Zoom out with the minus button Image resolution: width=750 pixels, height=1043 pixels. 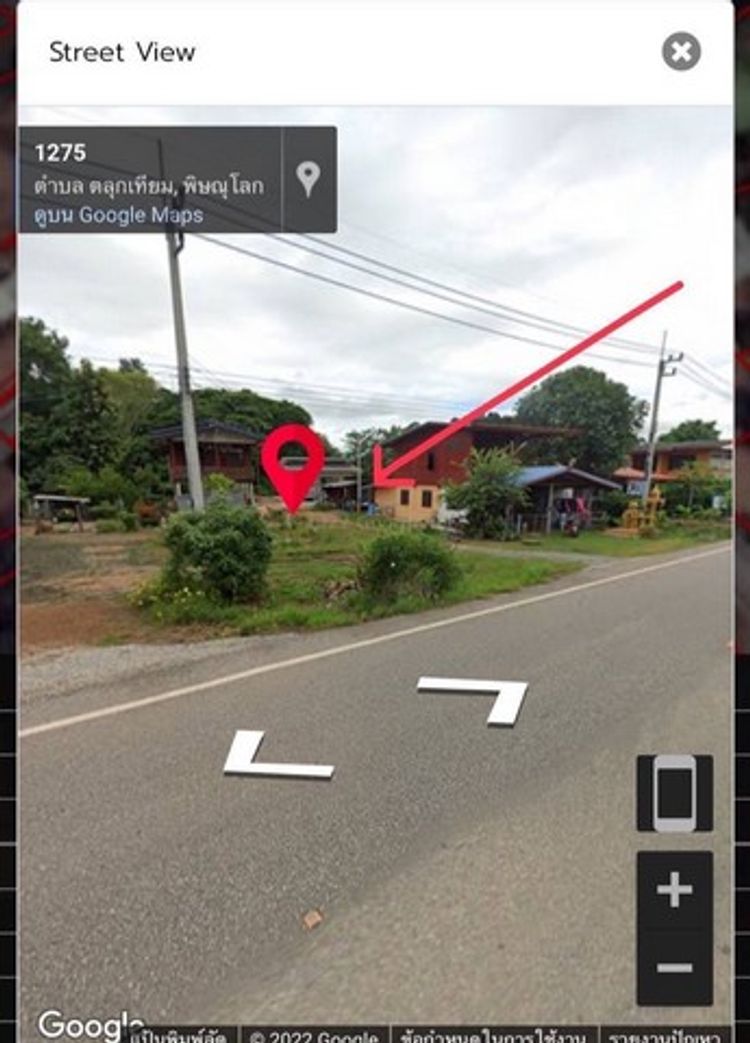[x=674, y=967]
